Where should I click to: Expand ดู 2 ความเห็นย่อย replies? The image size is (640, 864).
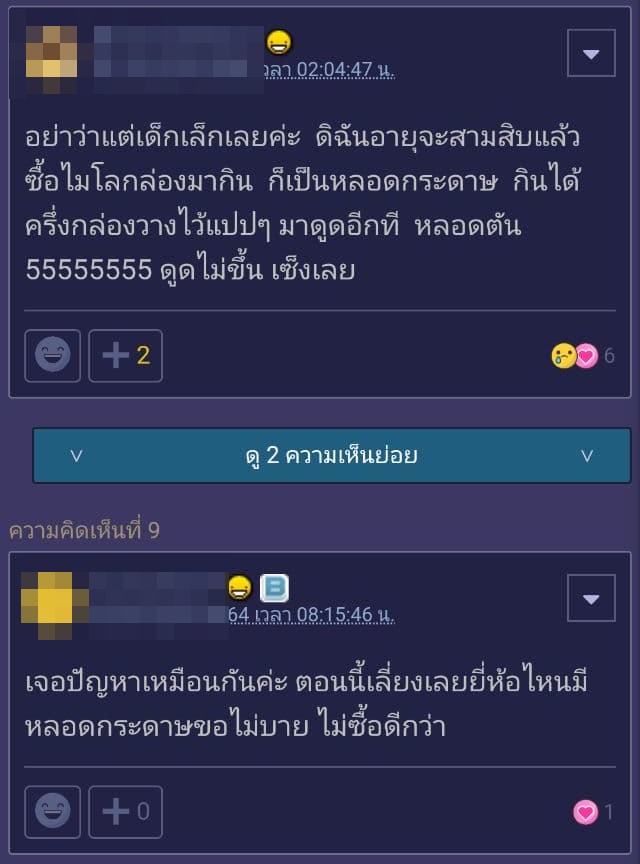click(331, 456)
